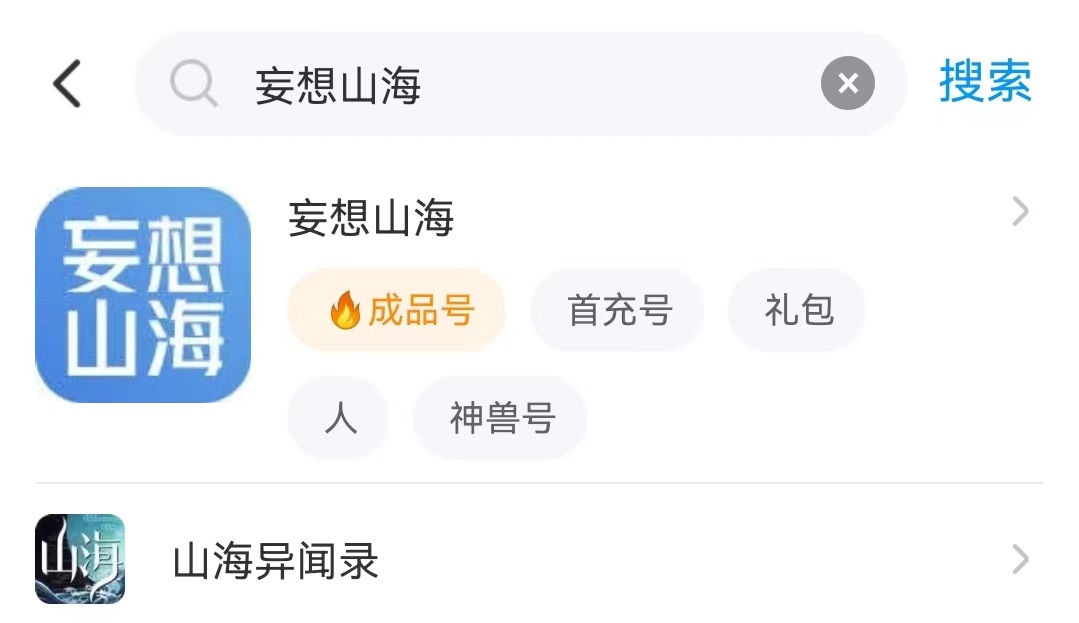Select the 首充号 chip
This screenshot has height=623, width=1079.
pyautogui.click(x=618, y=310)
